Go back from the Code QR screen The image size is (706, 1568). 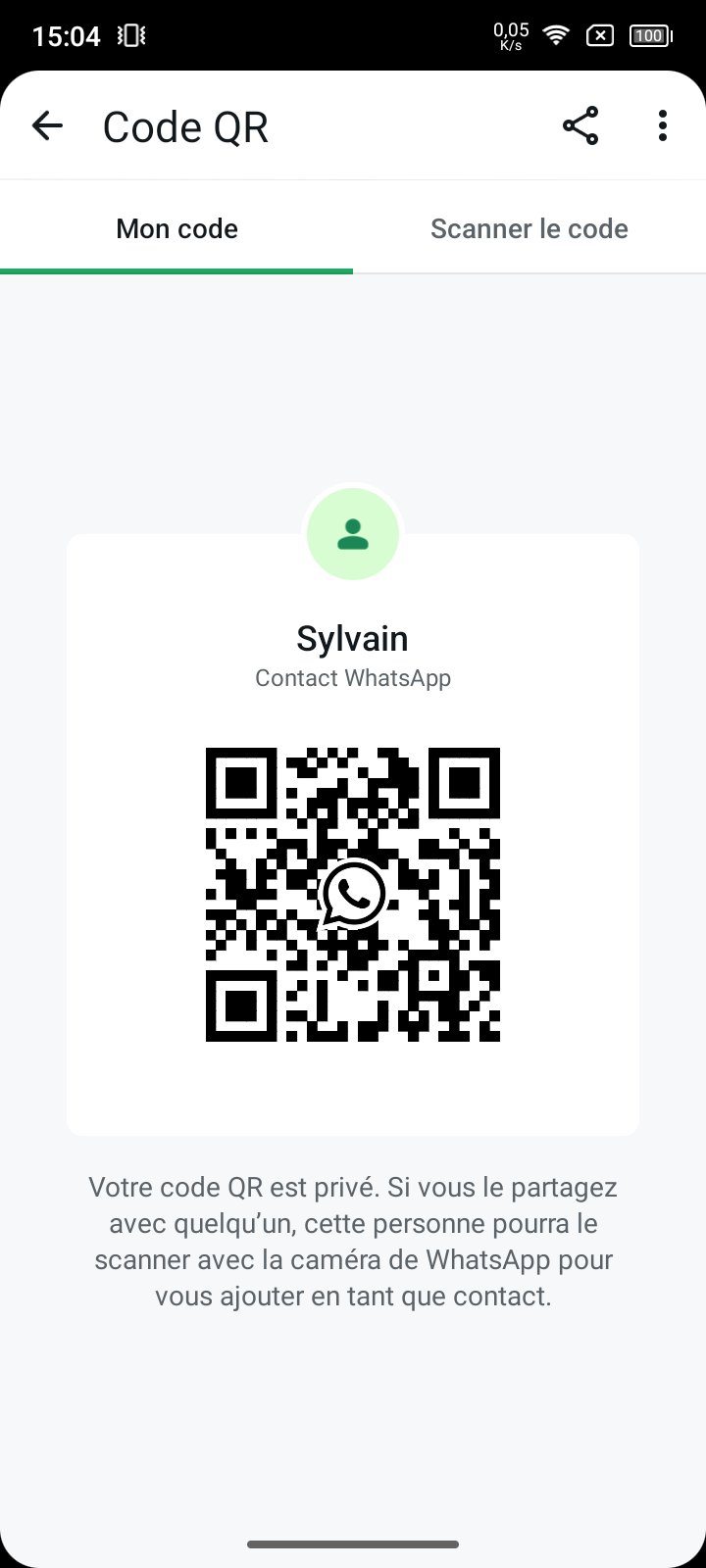[47, 126]
